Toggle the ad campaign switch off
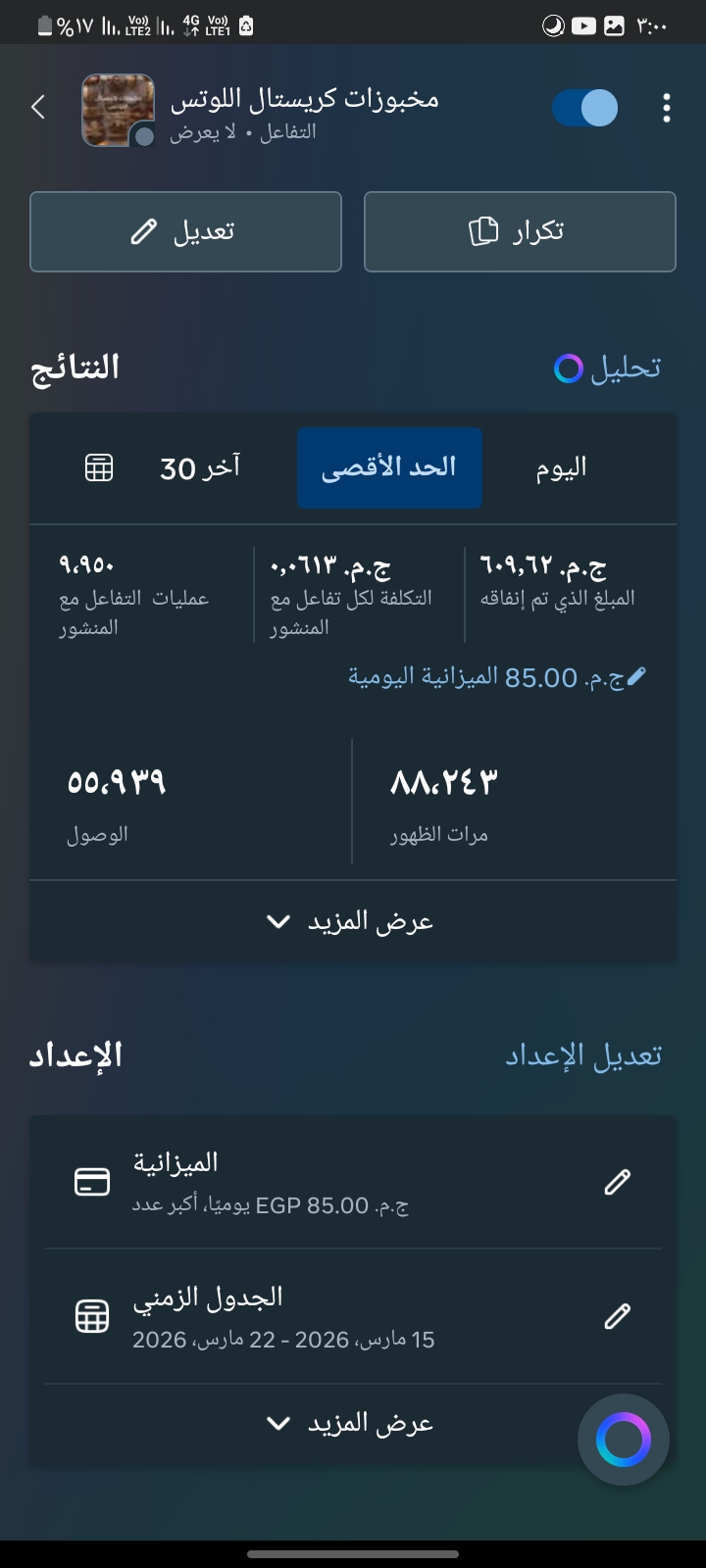The width and height of the screenshot is (706, 1568). [x=585, y=108]
